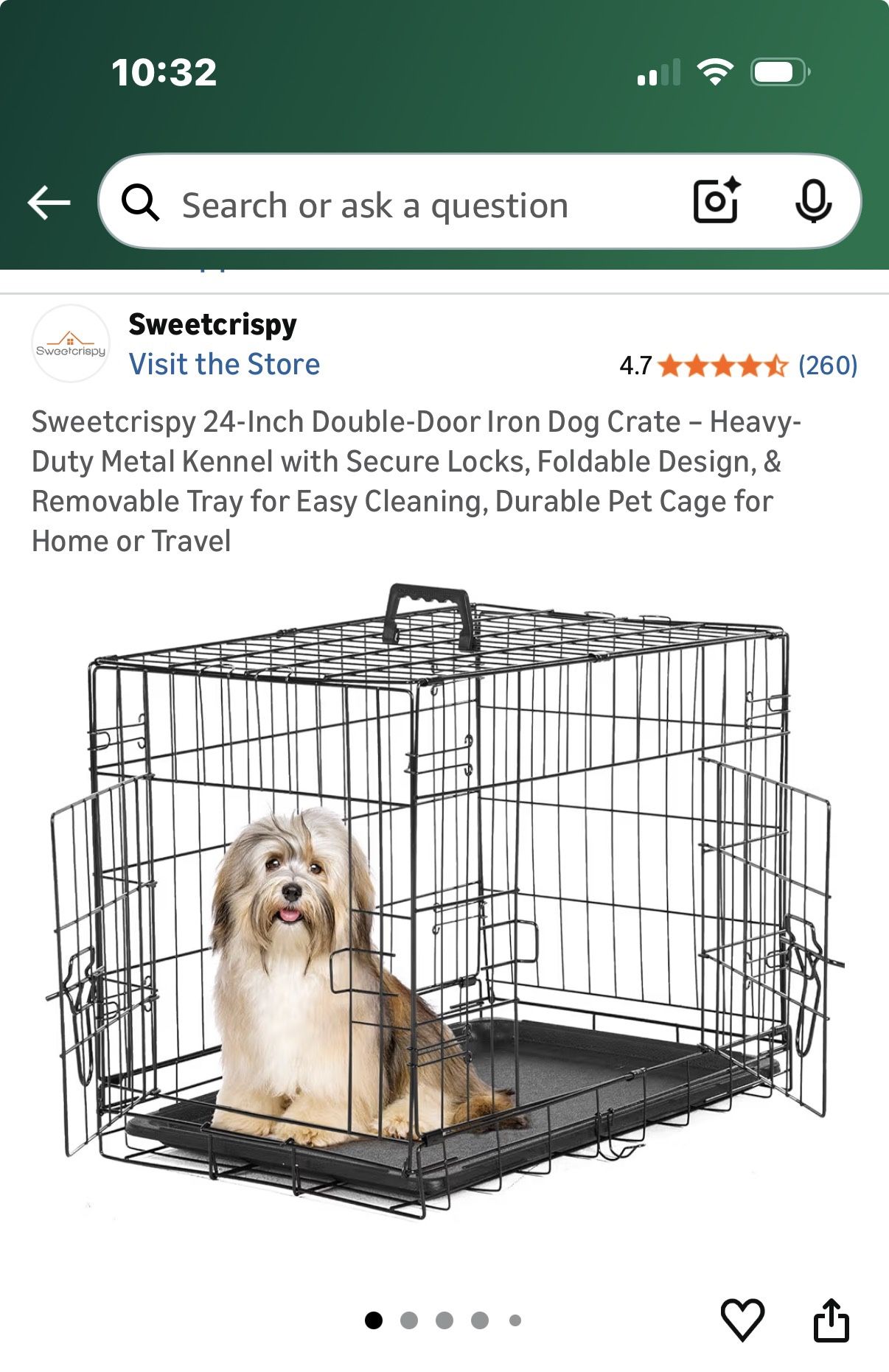Open camera lens visual search
The image size is (889, 1372).
(x=717, y=201)
